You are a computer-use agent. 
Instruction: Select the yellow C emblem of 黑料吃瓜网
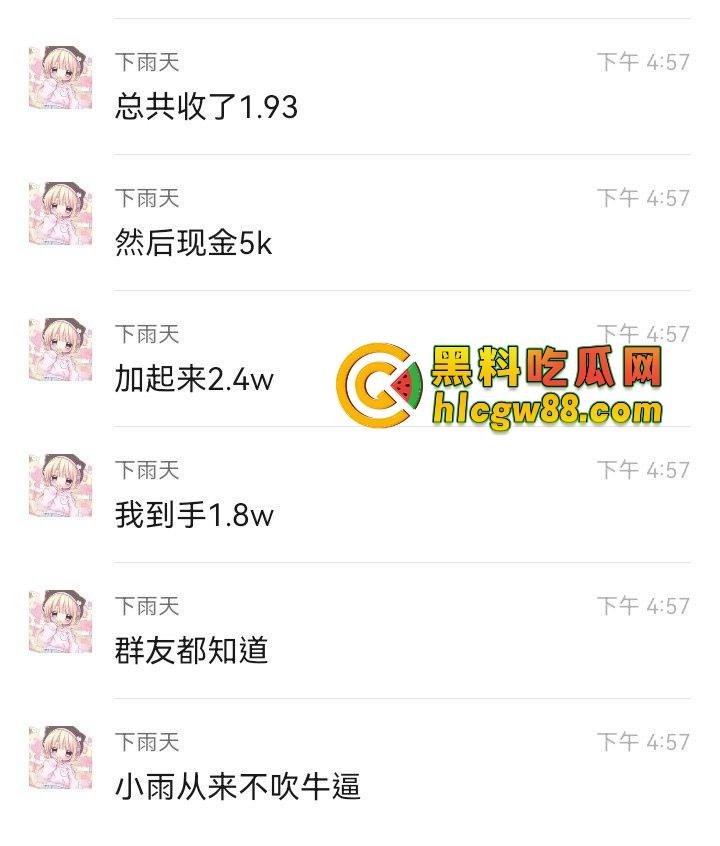pyautogui.click(x=377, y=385)
